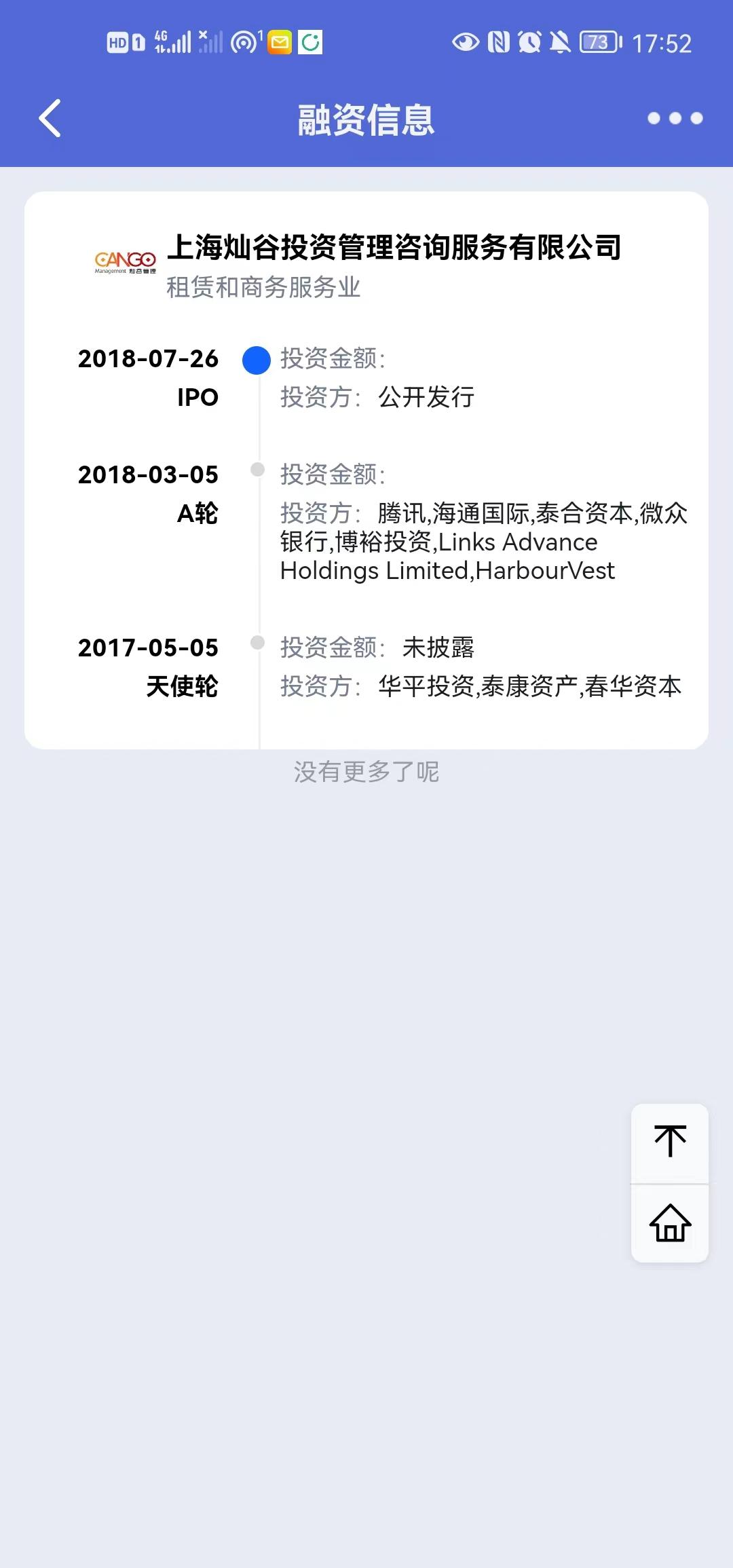This screenshot has height=1568, width=733.
Task: Open 上海灿谷投资管理咨询服务有限公司 company details
Action: click(x=394, y=247)
